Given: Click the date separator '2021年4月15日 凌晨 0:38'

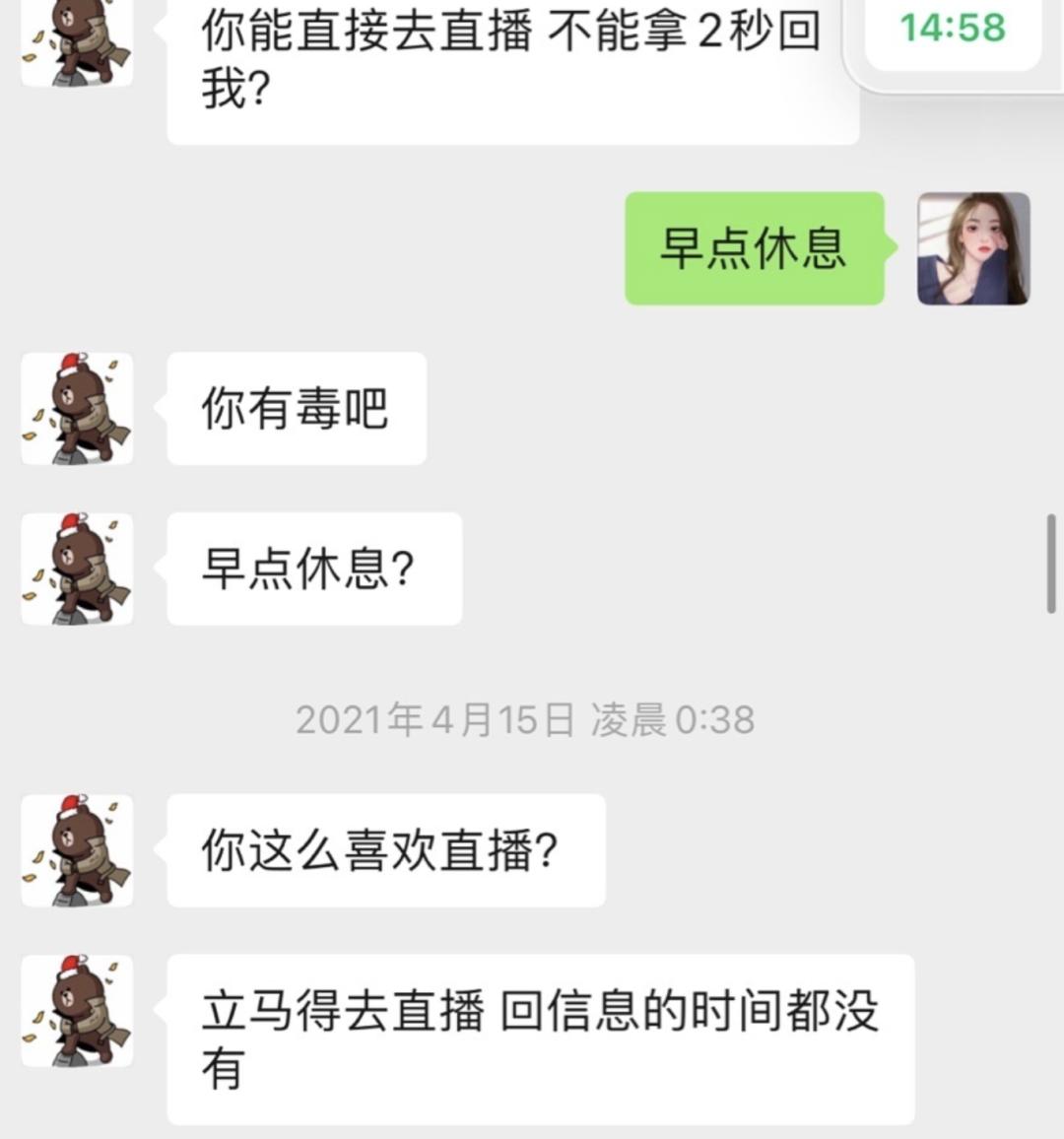Looking at the screenshot, I should pos(526,719).
